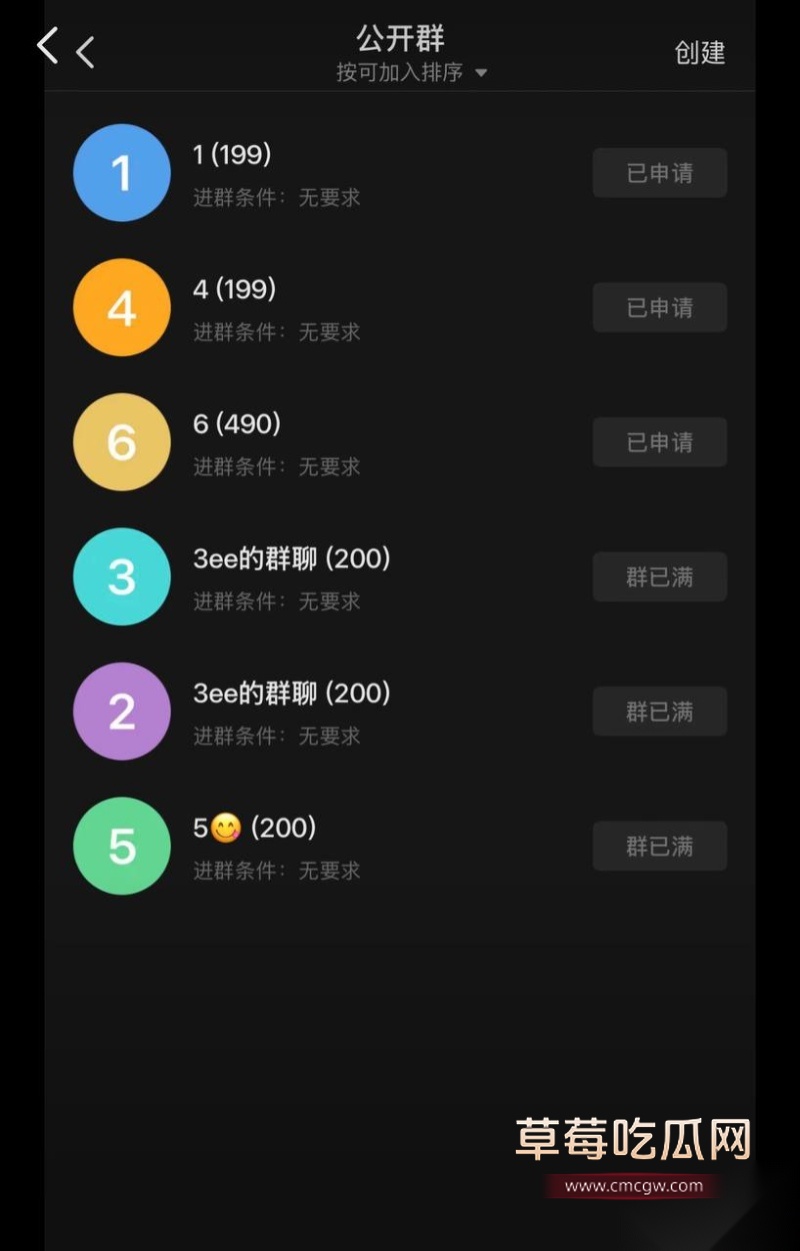
Task: Expand the sort order options triangle
Action: (x=480, y=73)
